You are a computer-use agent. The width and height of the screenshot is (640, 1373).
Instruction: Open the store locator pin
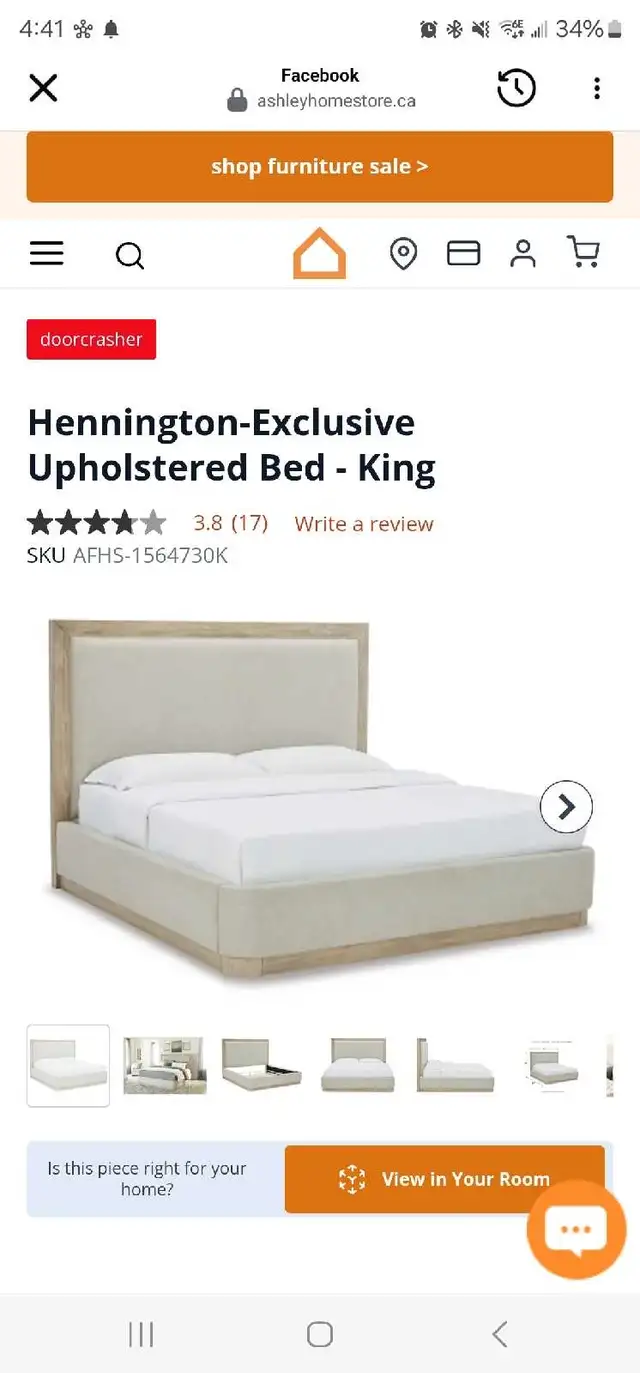pyautogui.click(x=403, y=254)
